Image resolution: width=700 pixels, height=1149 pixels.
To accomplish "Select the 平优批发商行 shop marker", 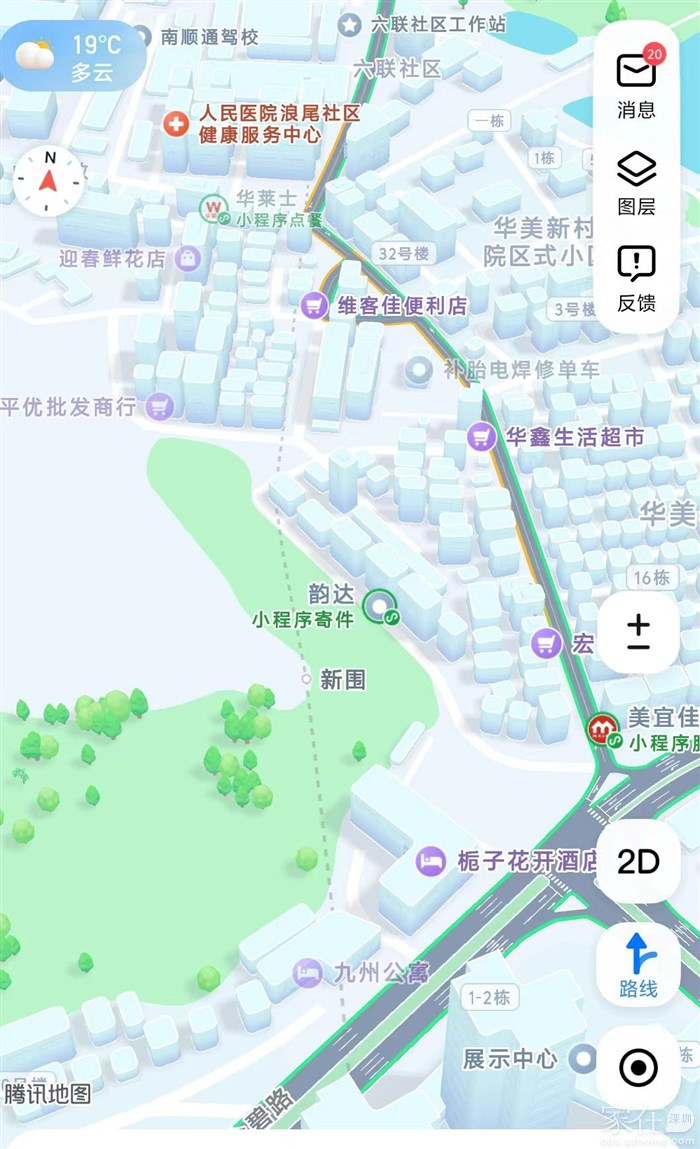I will (x=158, y=406).
